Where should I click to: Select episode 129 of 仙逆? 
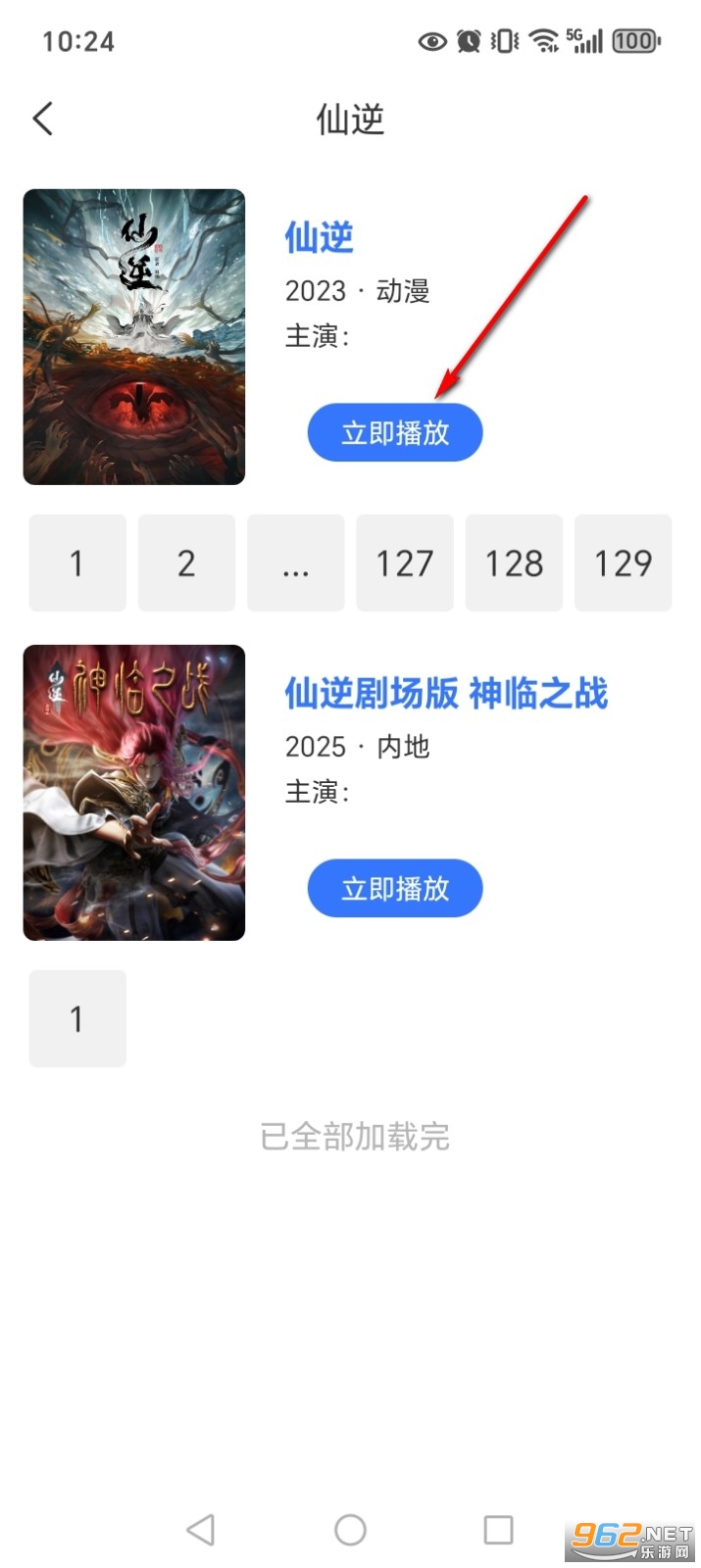[623, 563]
